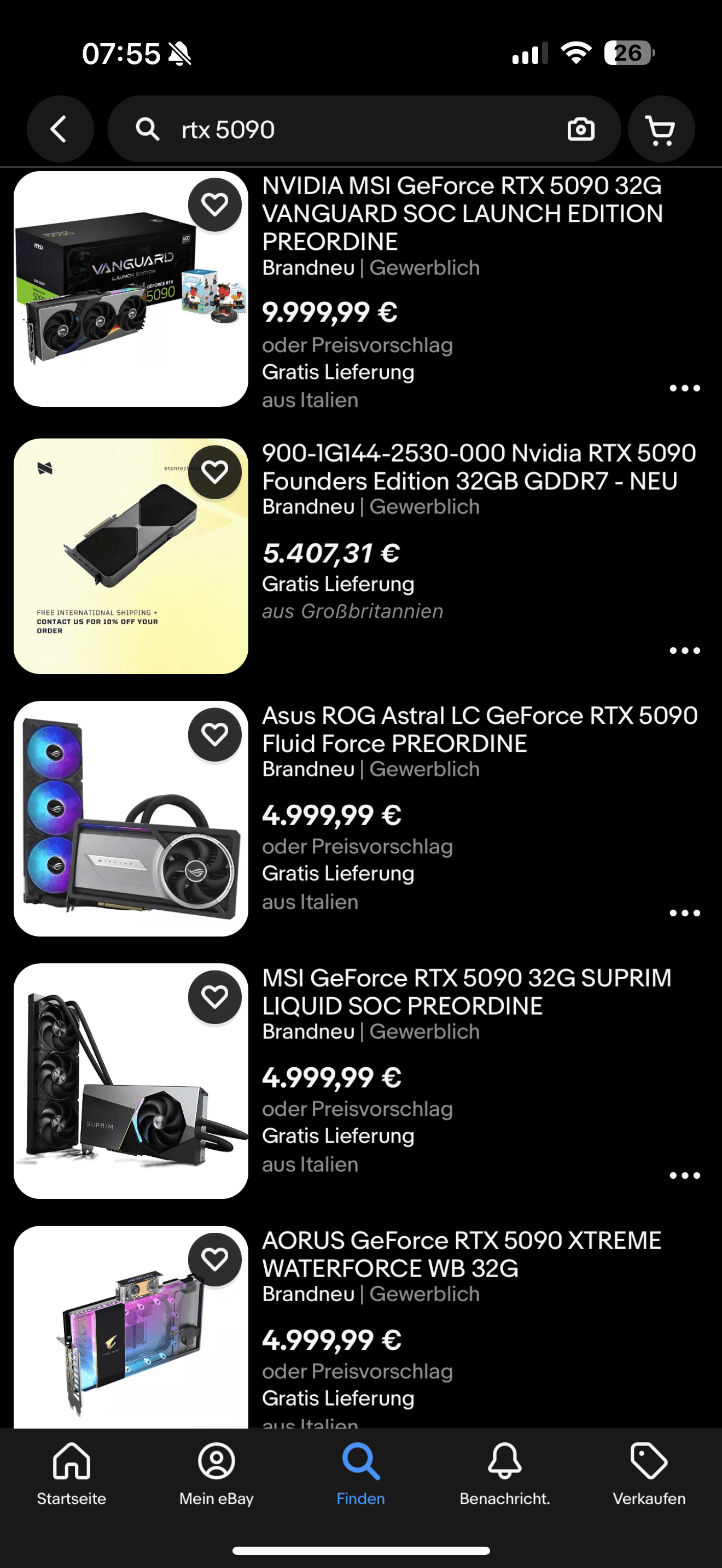The image size is (722, 1568).
Task: Add MSI Vanguard SOC listing to watchlist
Action: 214,204
